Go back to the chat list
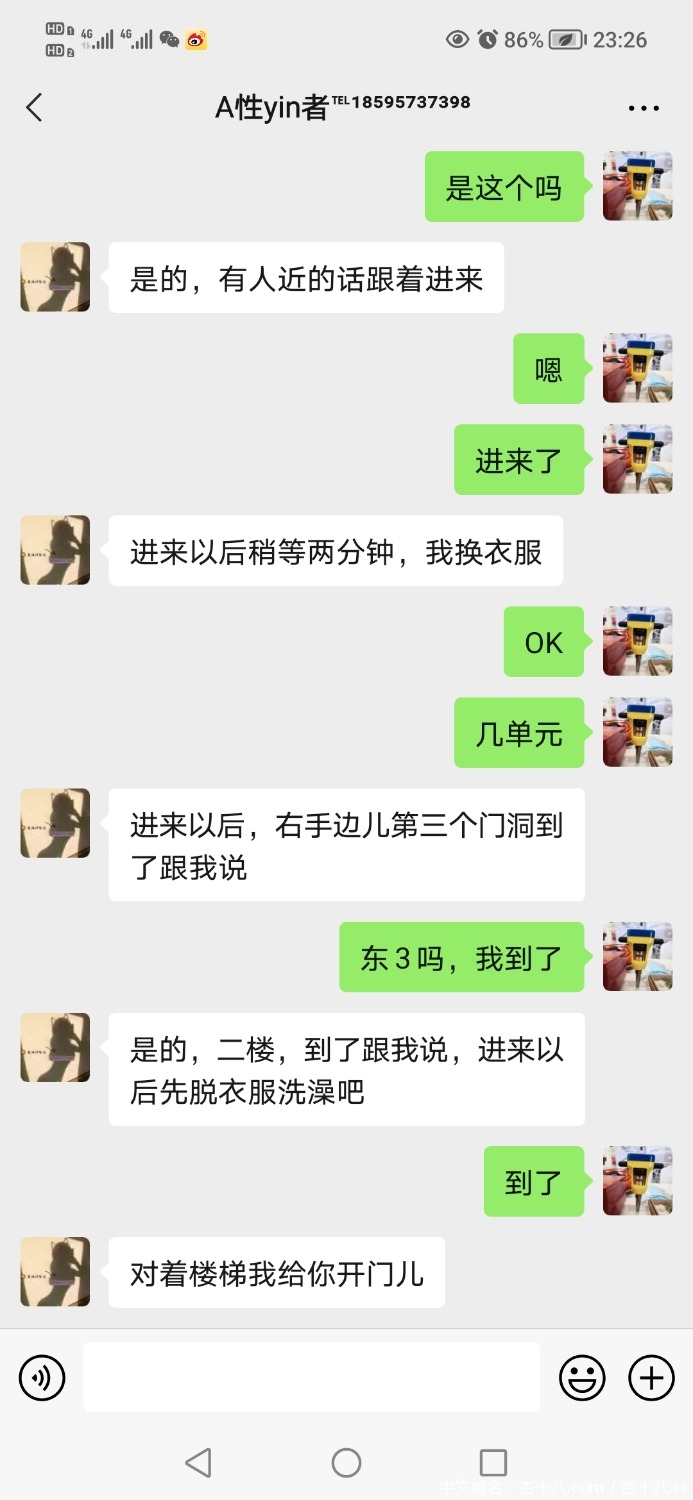 click(34, 108)
